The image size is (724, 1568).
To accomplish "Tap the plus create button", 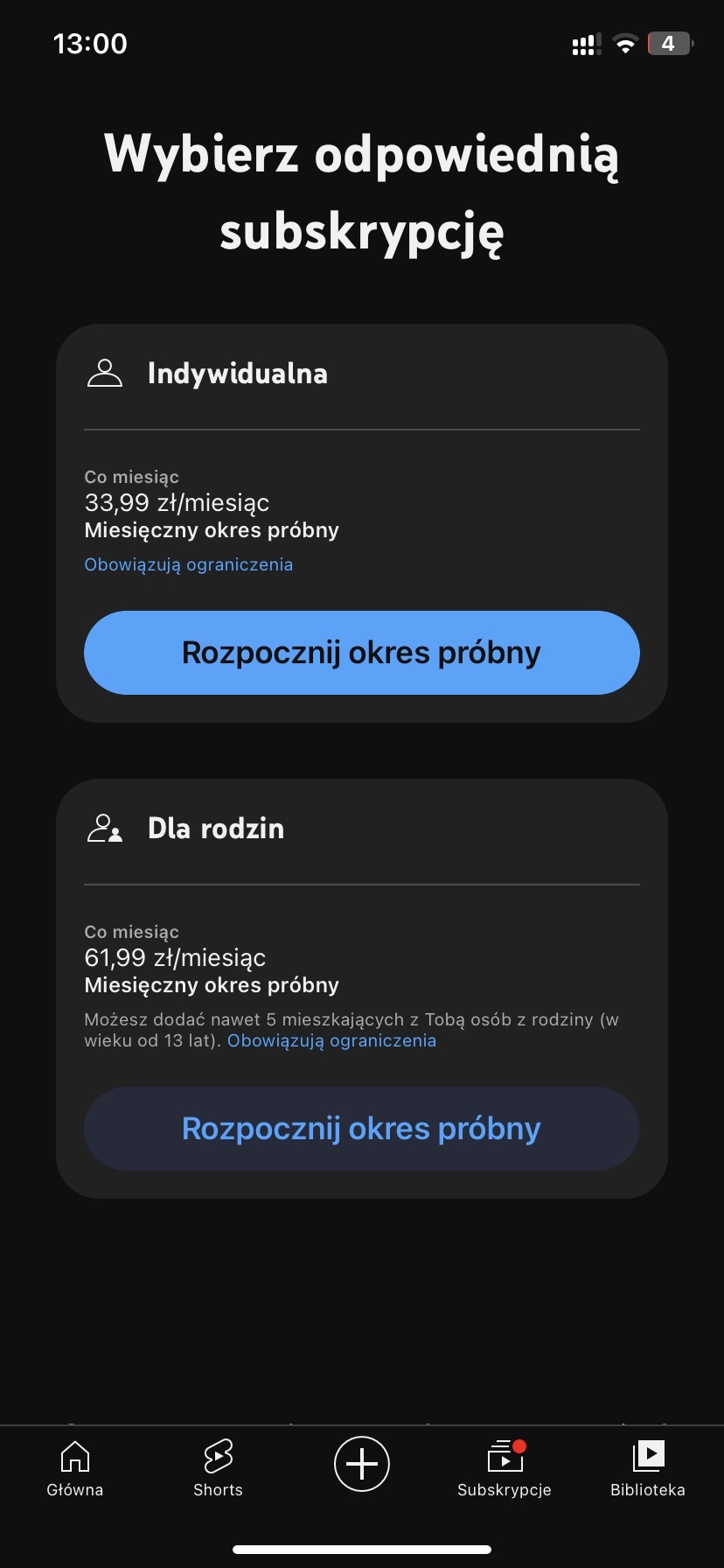I will pyautogui.click(x=362, y=1464).
